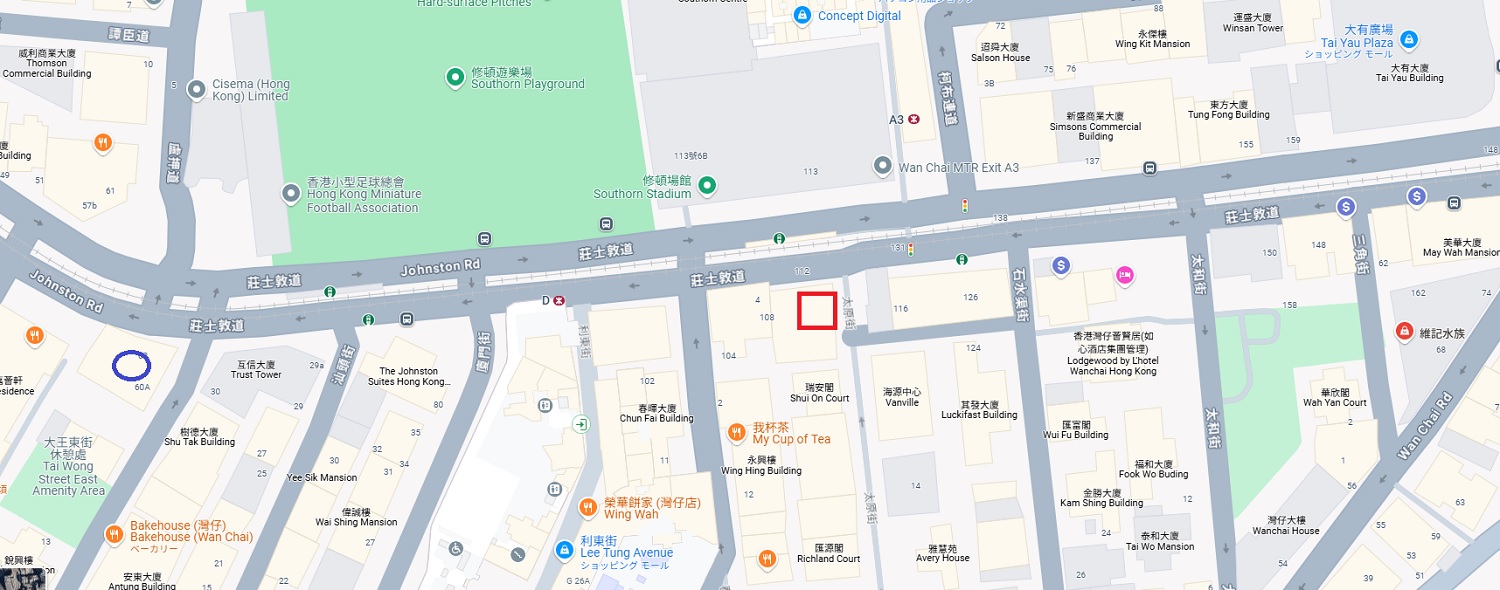Select the Wing Wah restaurant marker
Image resolution: width=1500 pixels, height=590 pixels.
point(589,507)
